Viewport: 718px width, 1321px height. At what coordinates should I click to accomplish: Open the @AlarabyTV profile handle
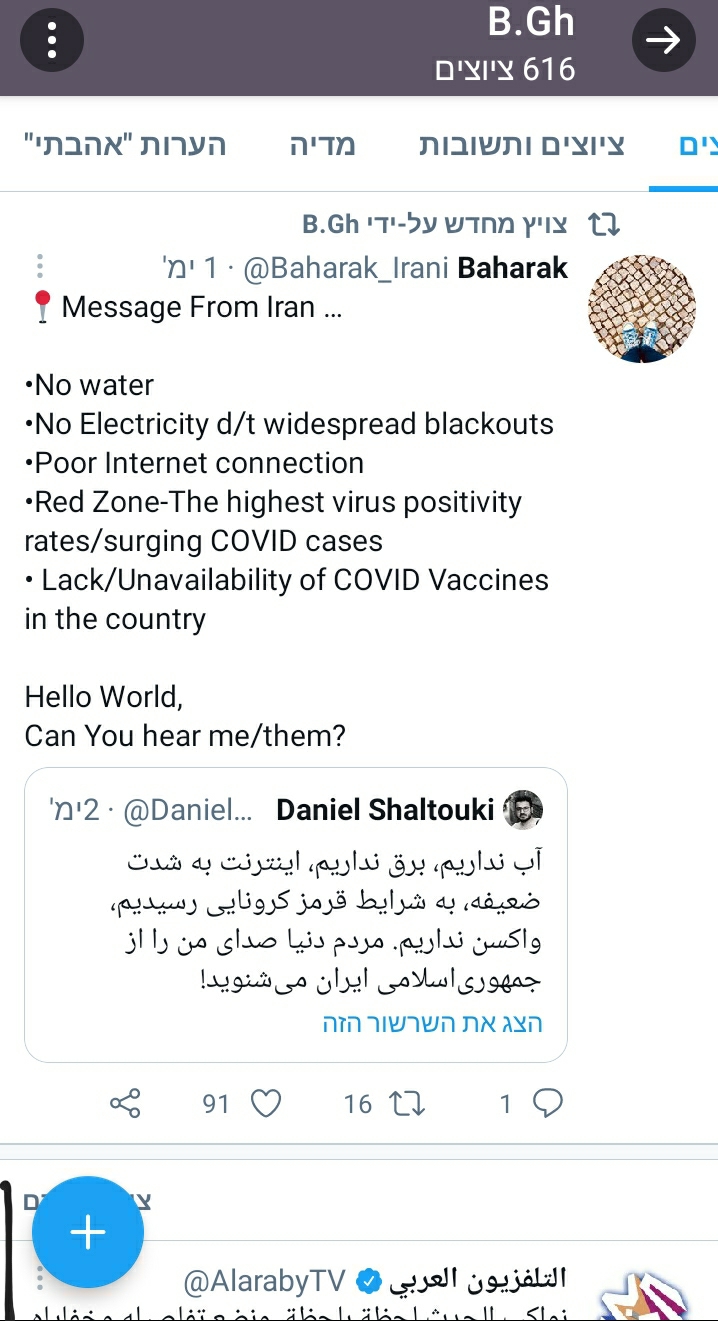[264, 1280]
